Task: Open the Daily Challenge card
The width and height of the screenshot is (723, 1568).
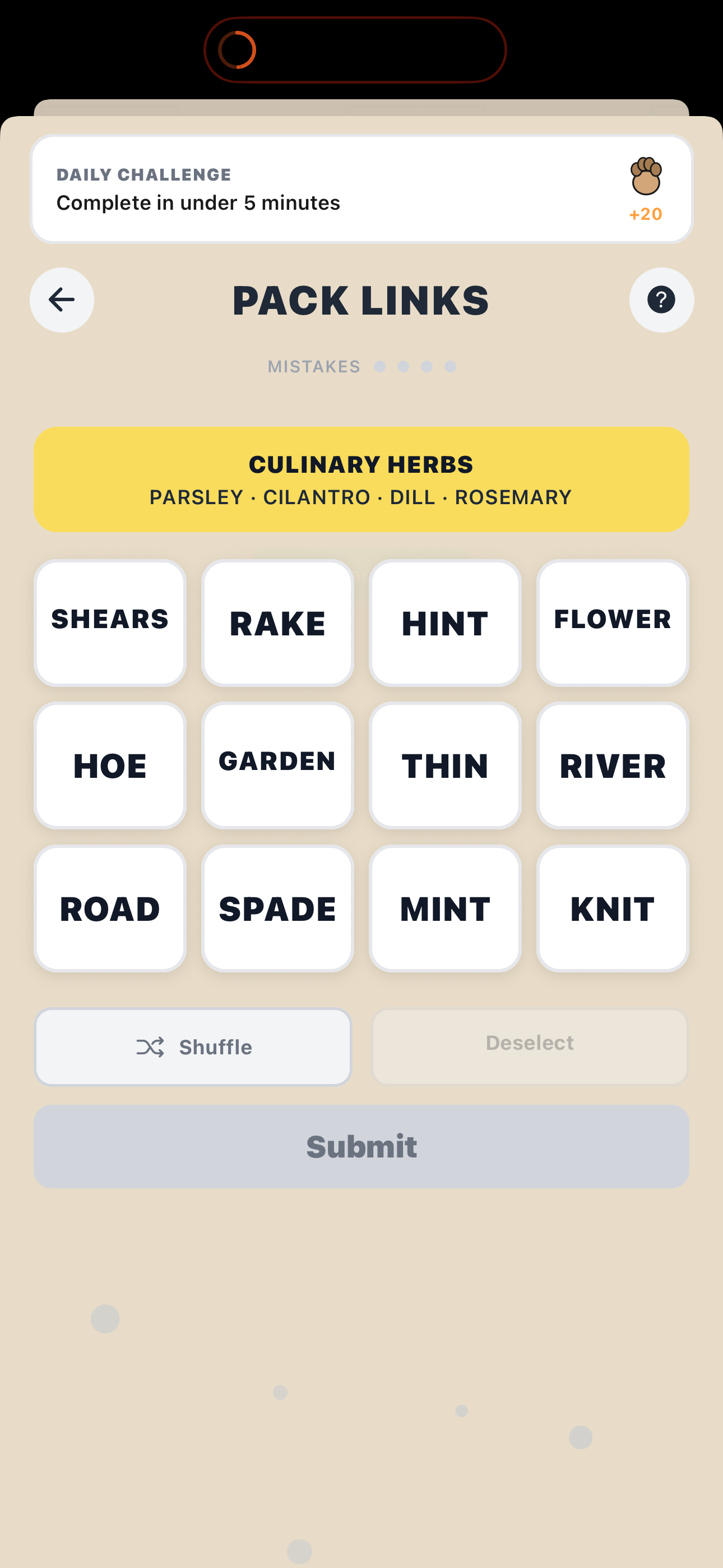Action: [x=361, y=188]
